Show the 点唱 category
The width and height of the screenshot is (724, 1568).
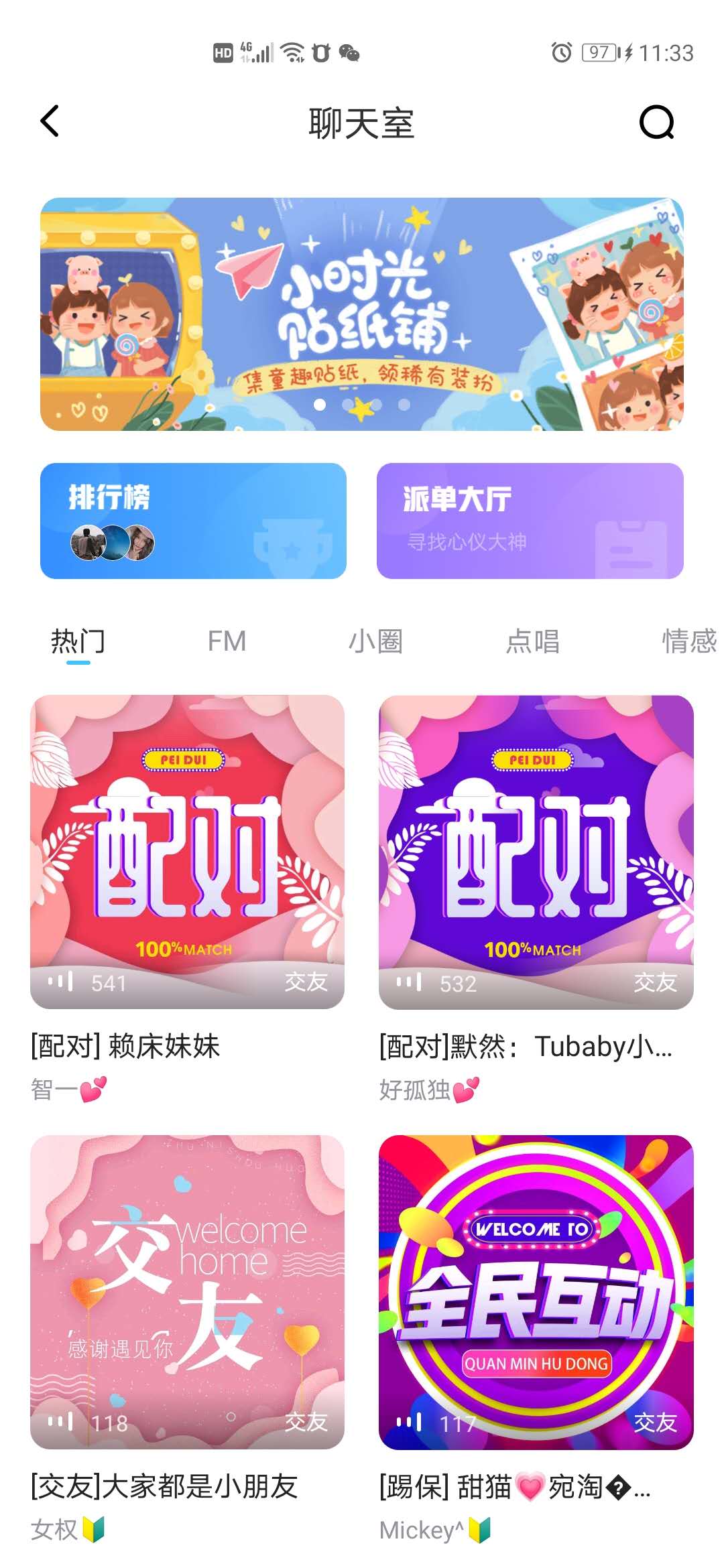(532, 641)
